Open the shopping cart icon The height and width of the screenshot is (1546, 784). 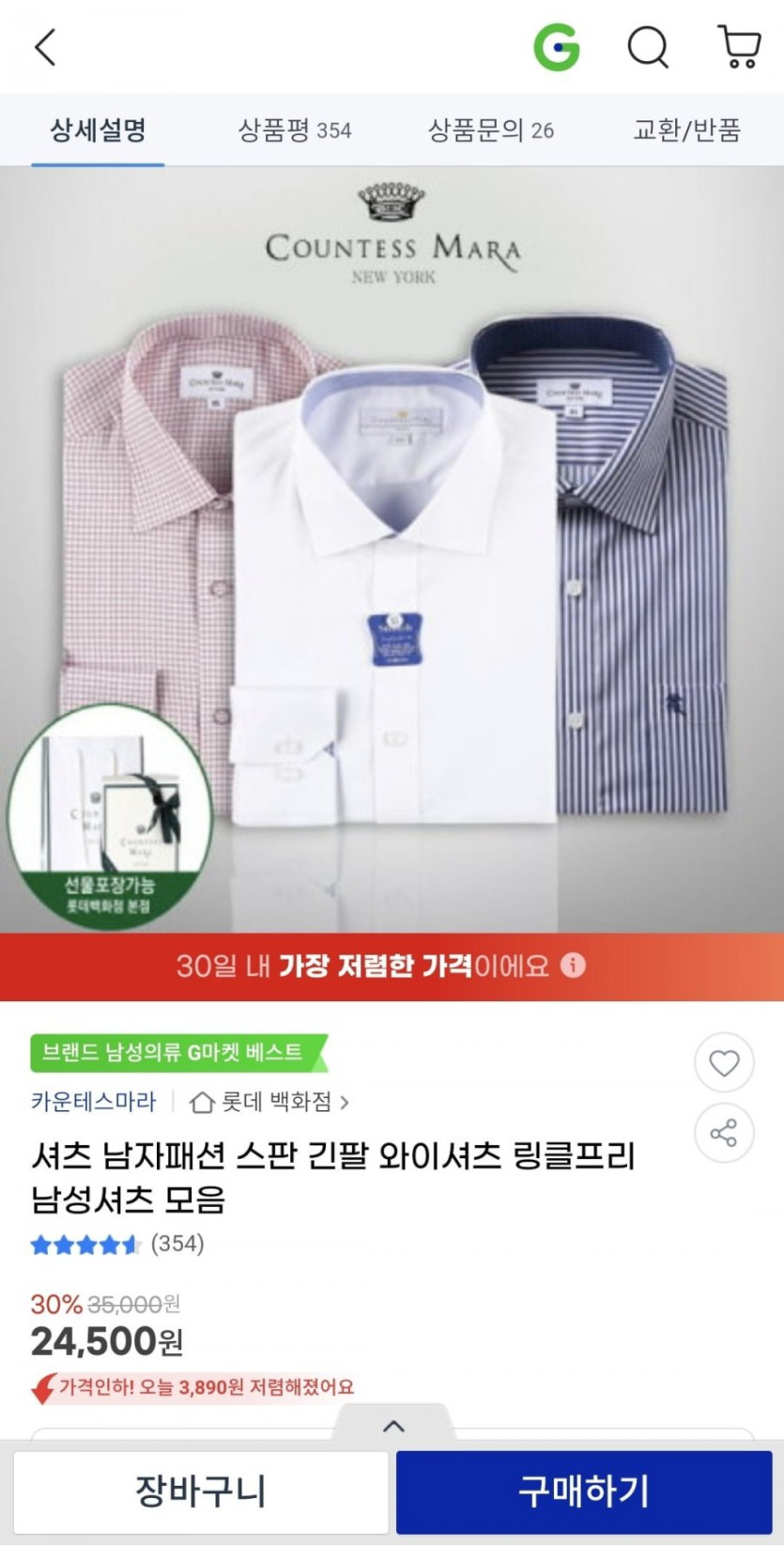[739, 47]
